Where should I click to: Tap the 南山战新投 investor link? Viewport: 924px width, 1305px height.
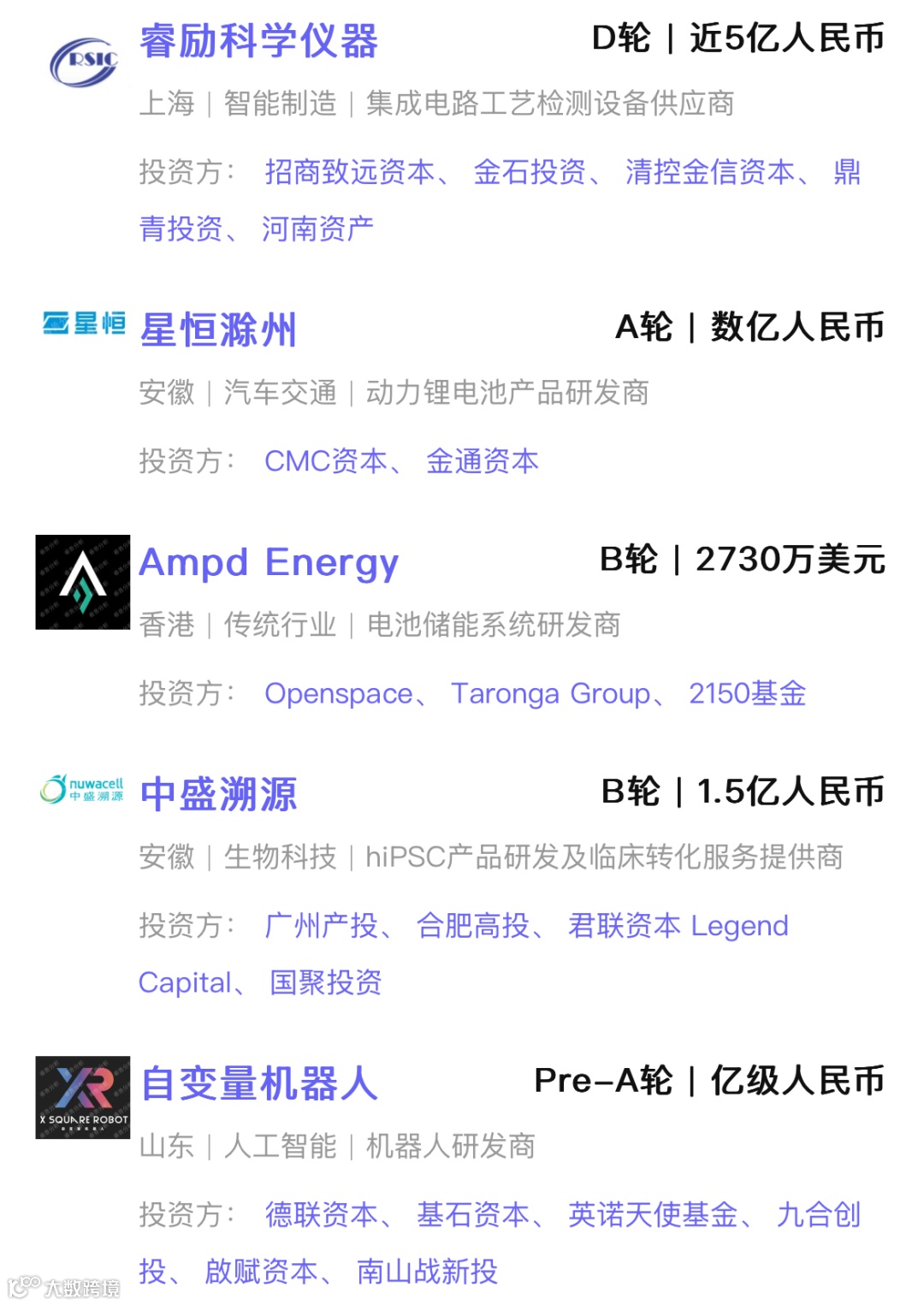tap(427, 1272)
